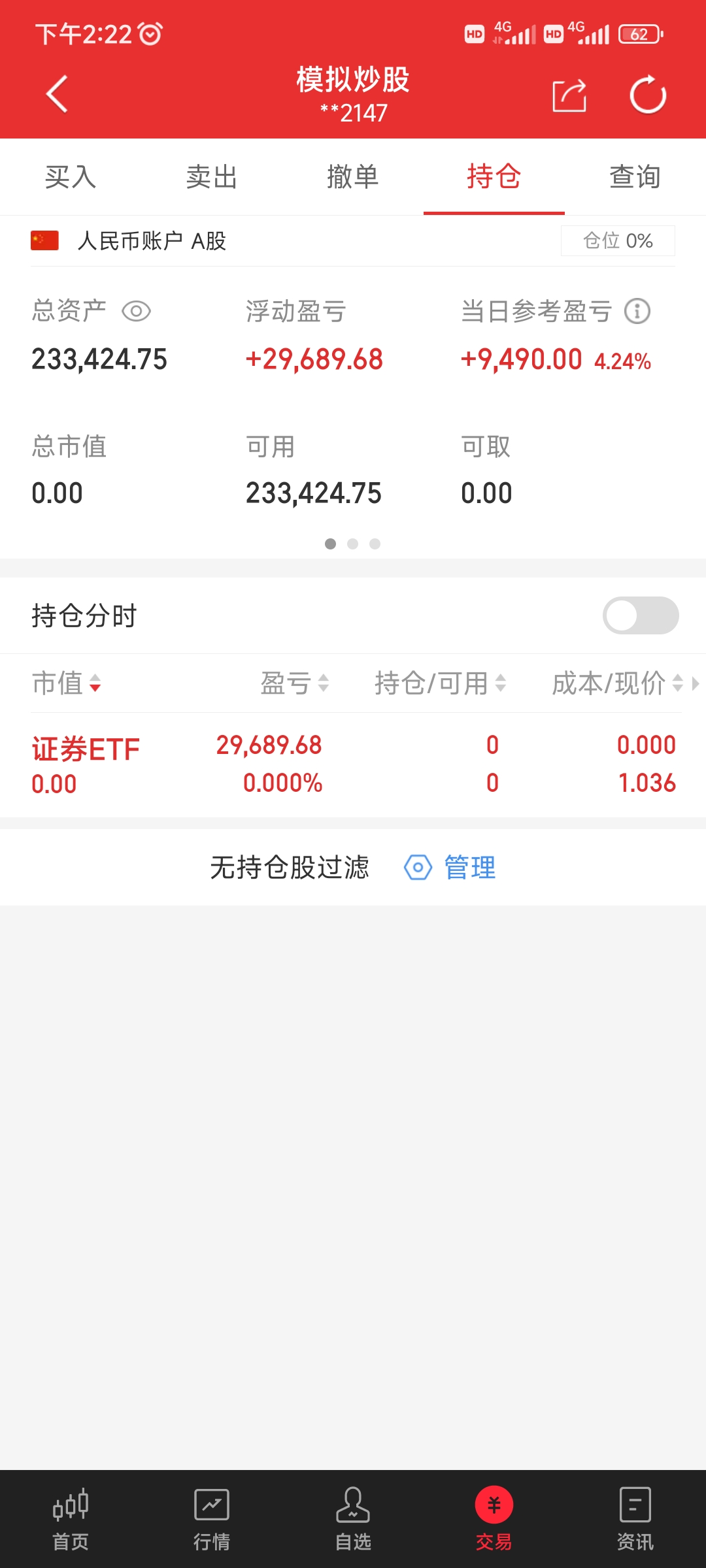Sort holdings by 持仓/可用
706x1568 pixels.
point(439,683)
